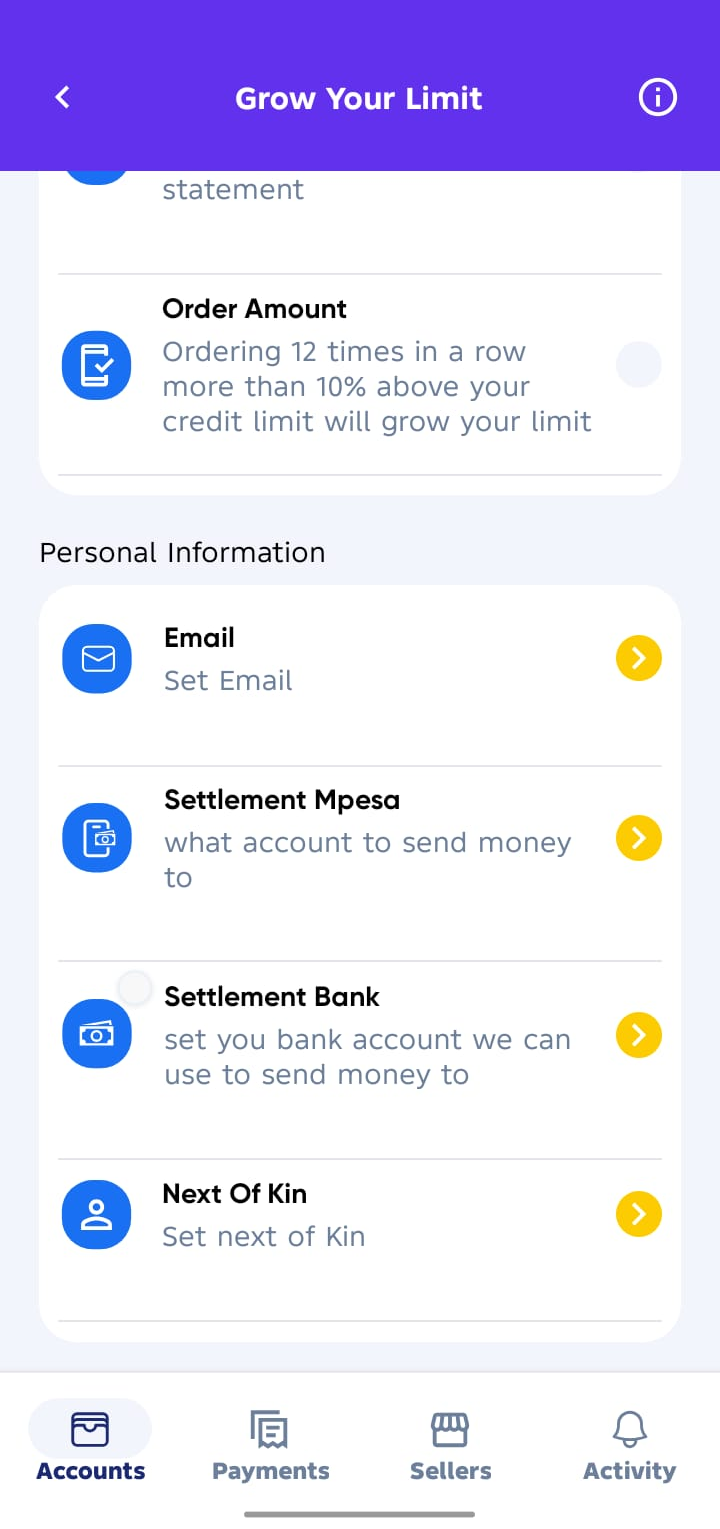Click the Settlement Bank cash icon
The height and width of the screenshot is (1529, 720).
pyautogui.click(x=96, y=1034)
